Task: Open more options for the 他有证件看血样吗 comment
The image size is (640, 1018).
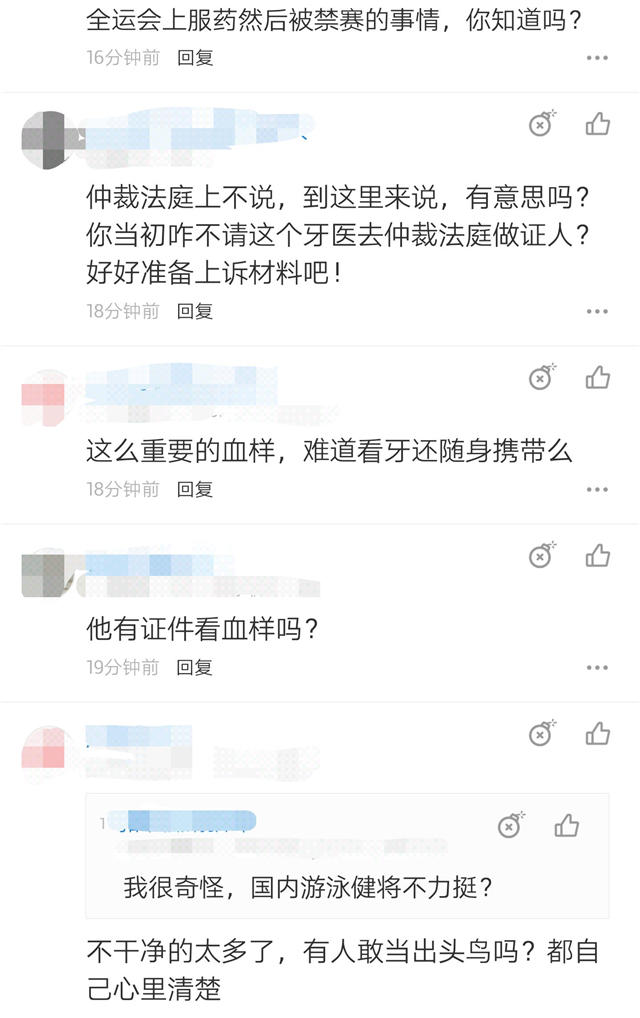Action: (597, 667)
